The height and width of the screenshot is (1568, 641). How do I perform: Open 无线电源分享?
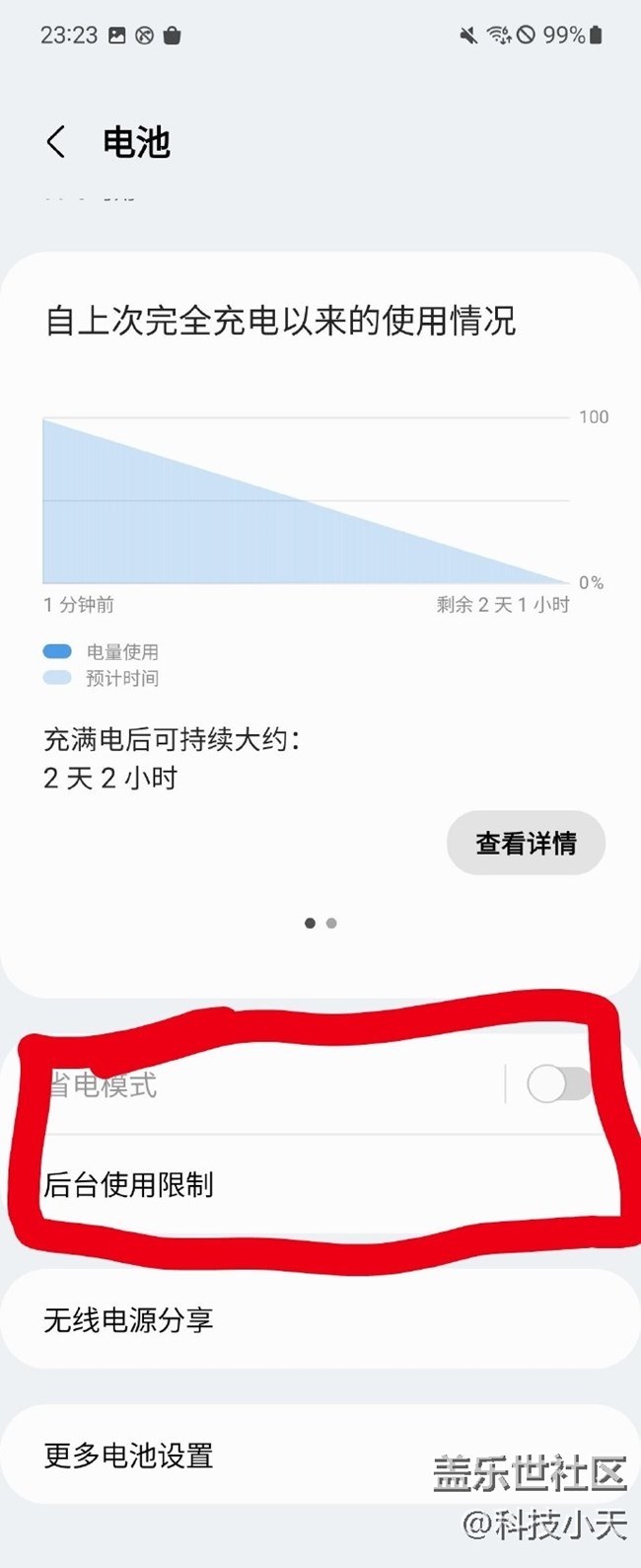point(320,1319)
